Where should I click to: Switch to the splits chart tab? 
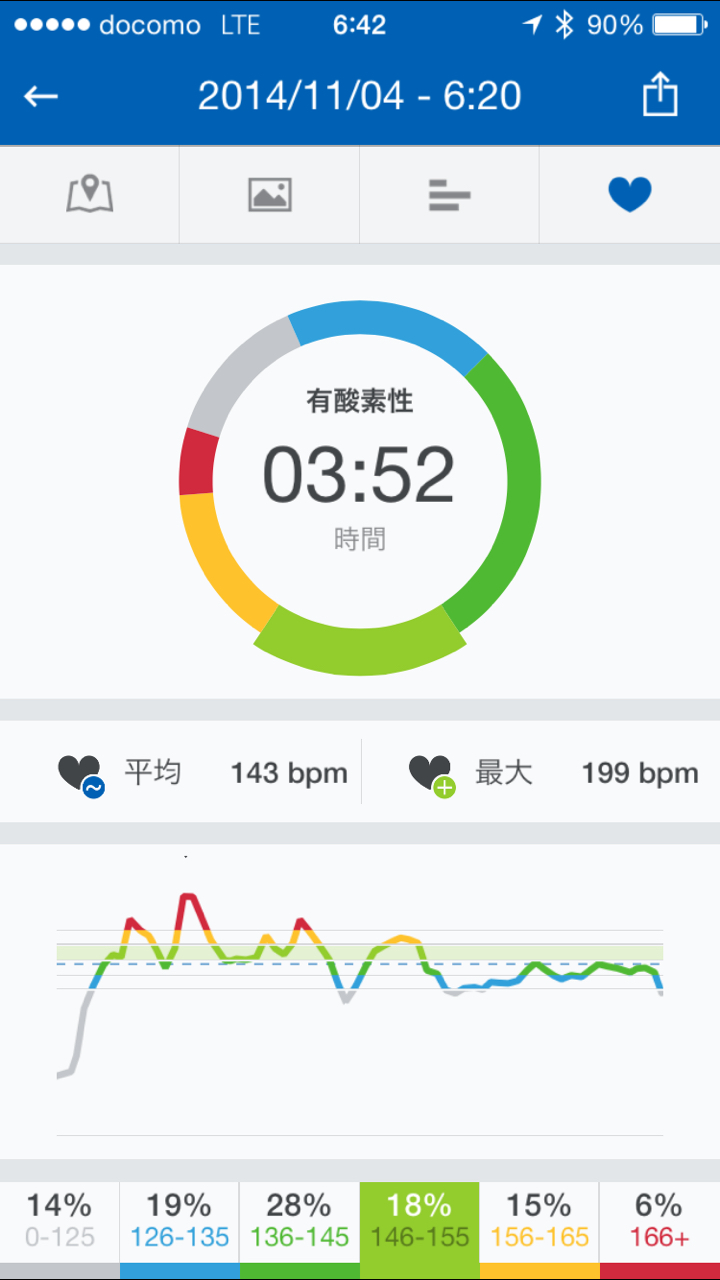449,194
